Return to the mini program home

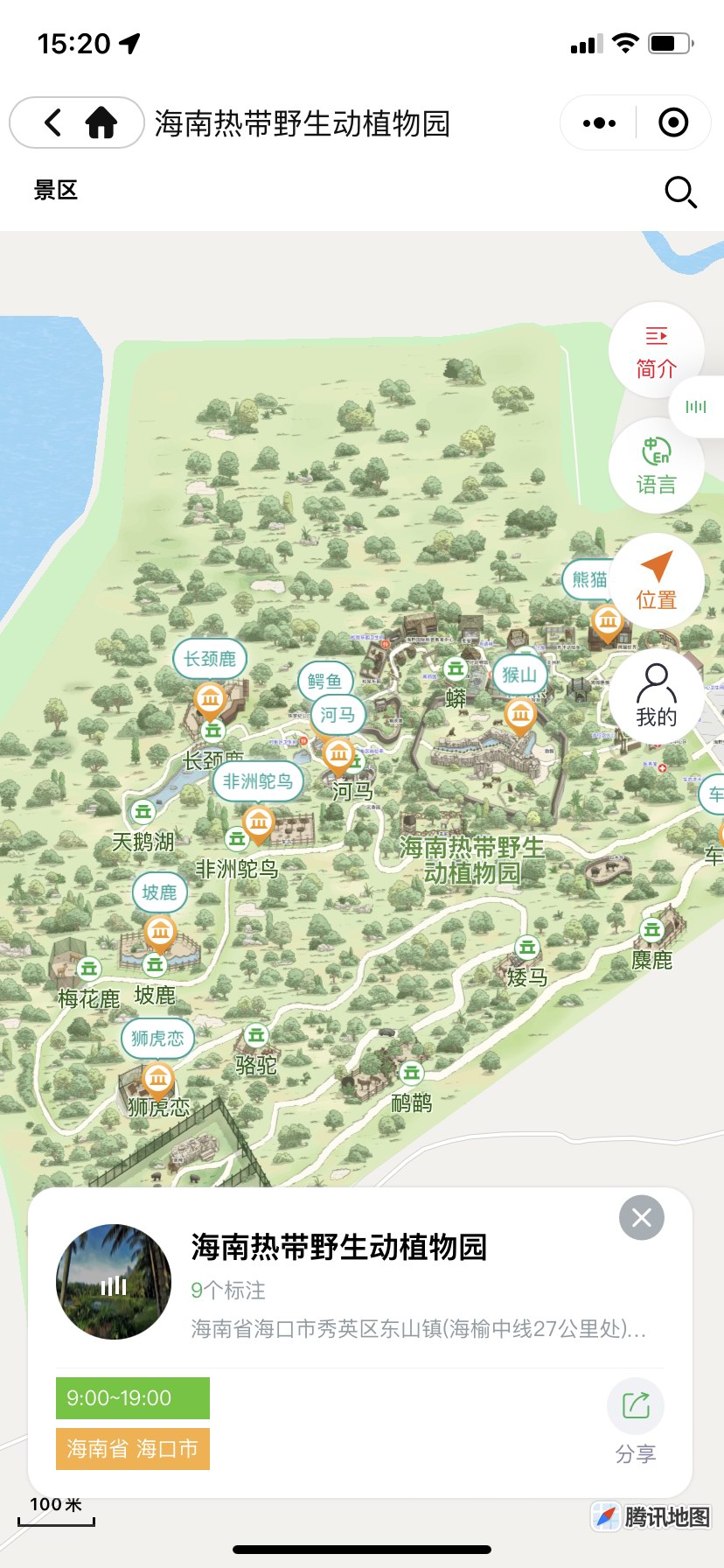click(101, 122)
